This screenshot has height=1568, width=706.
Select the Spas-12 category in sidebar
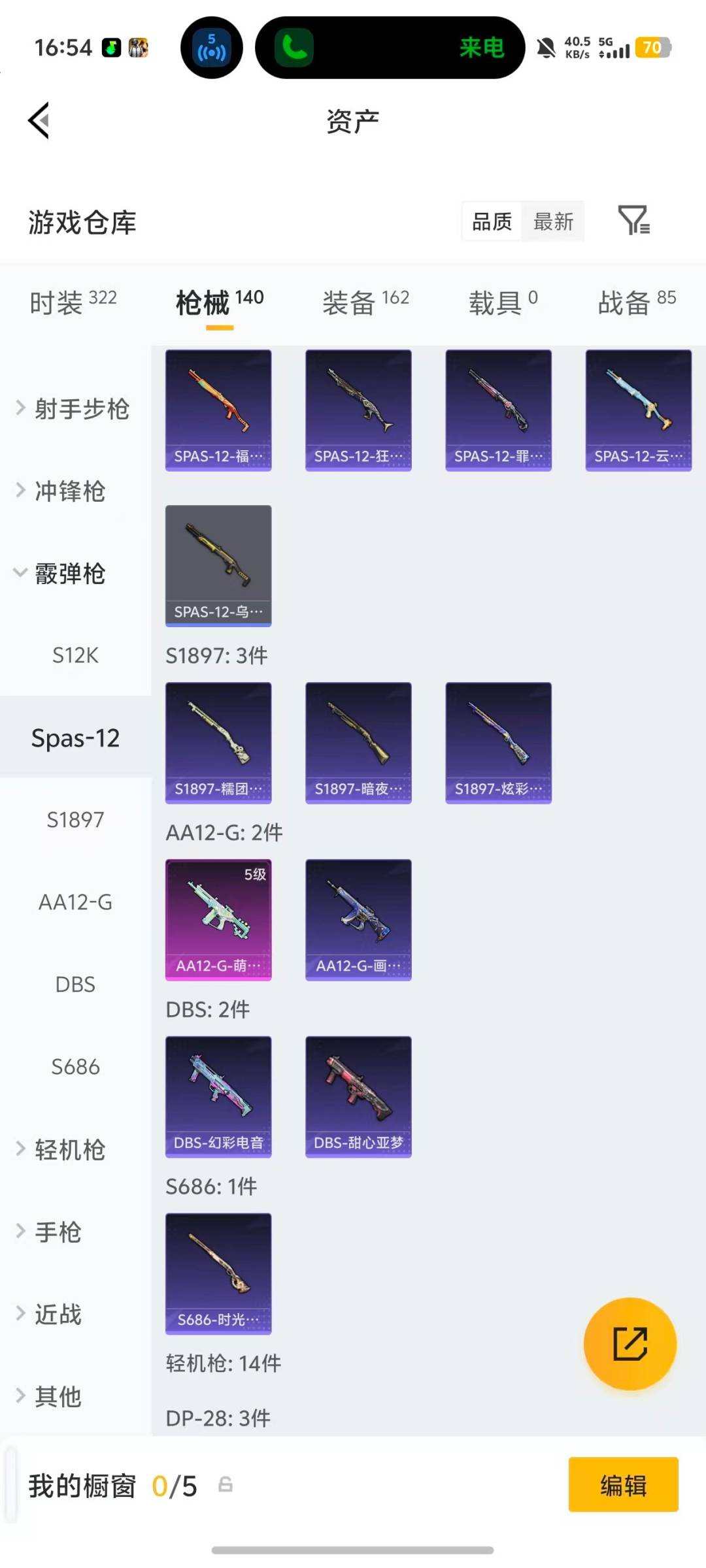[75, 737]
